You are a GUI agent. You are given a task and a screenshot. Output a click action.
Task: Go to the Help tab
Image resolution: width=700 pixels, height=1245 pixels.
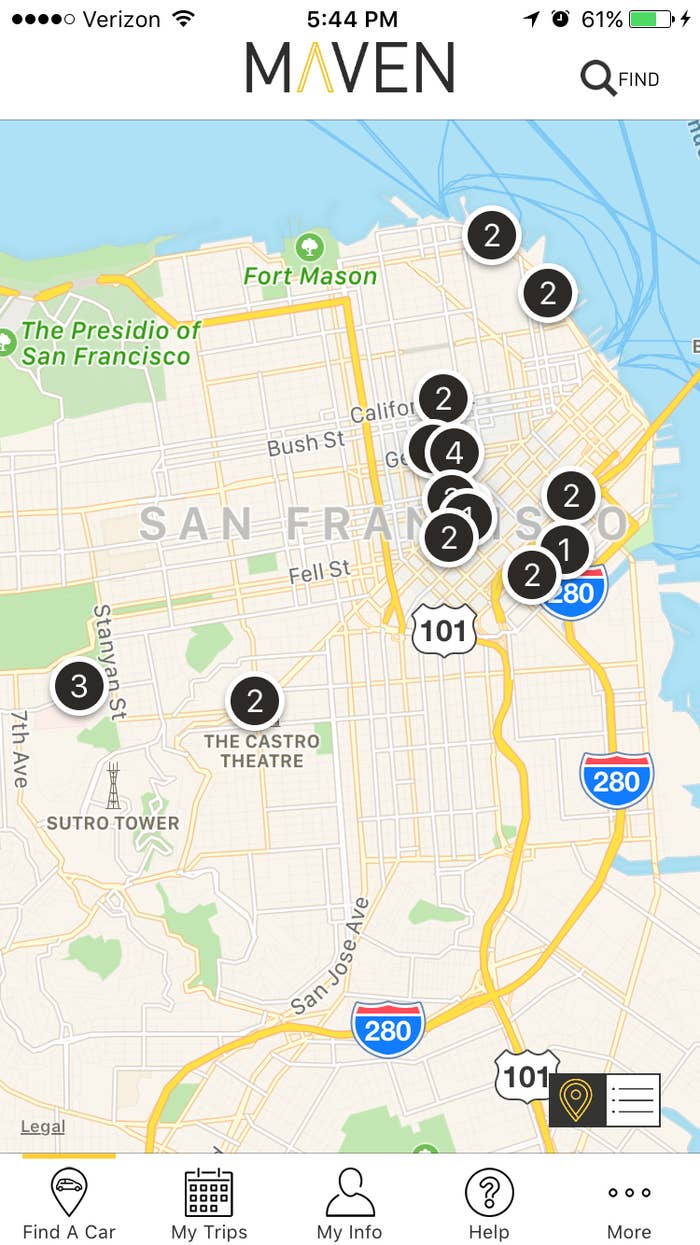pyautogui.click(x=489, y=1204)
